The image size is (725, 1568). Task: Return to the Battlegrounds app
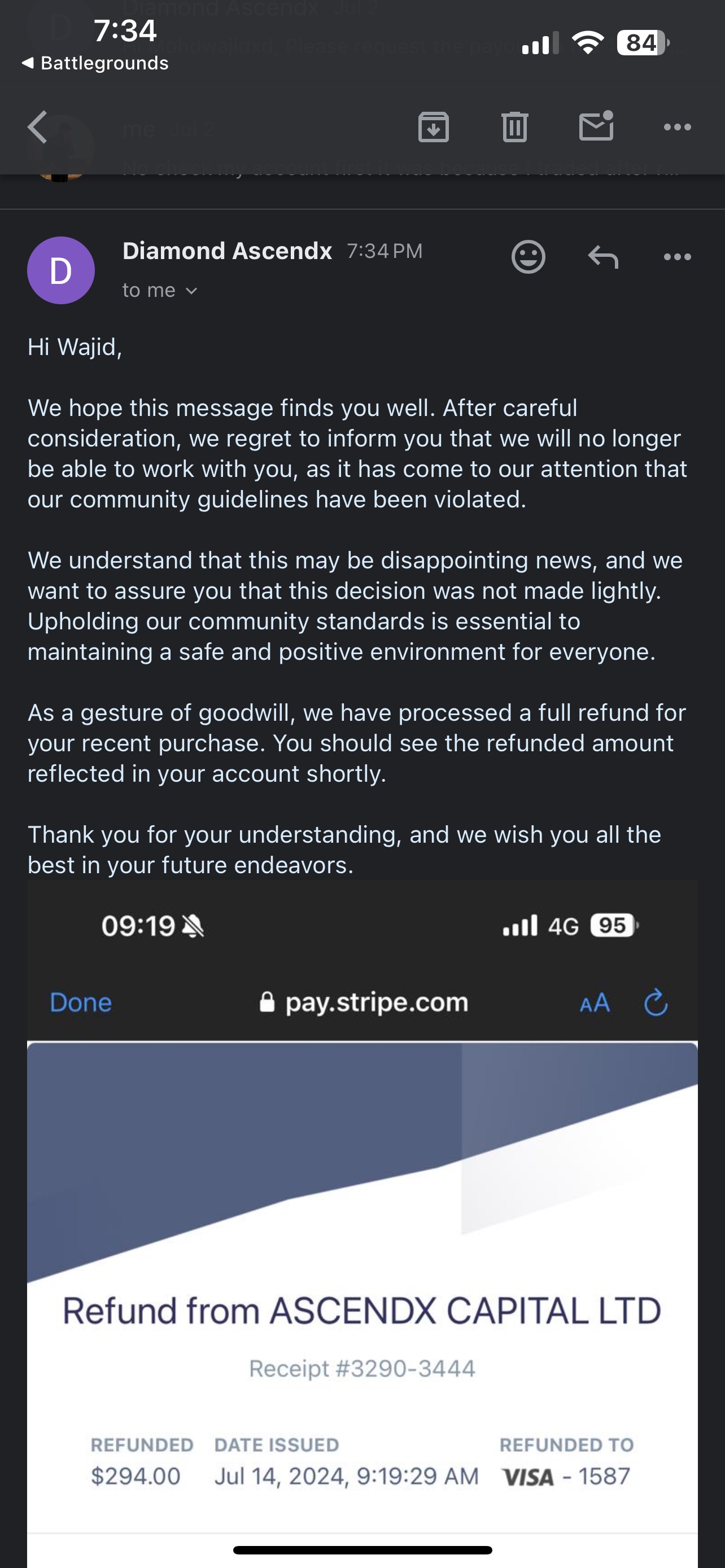click(95, 63)
